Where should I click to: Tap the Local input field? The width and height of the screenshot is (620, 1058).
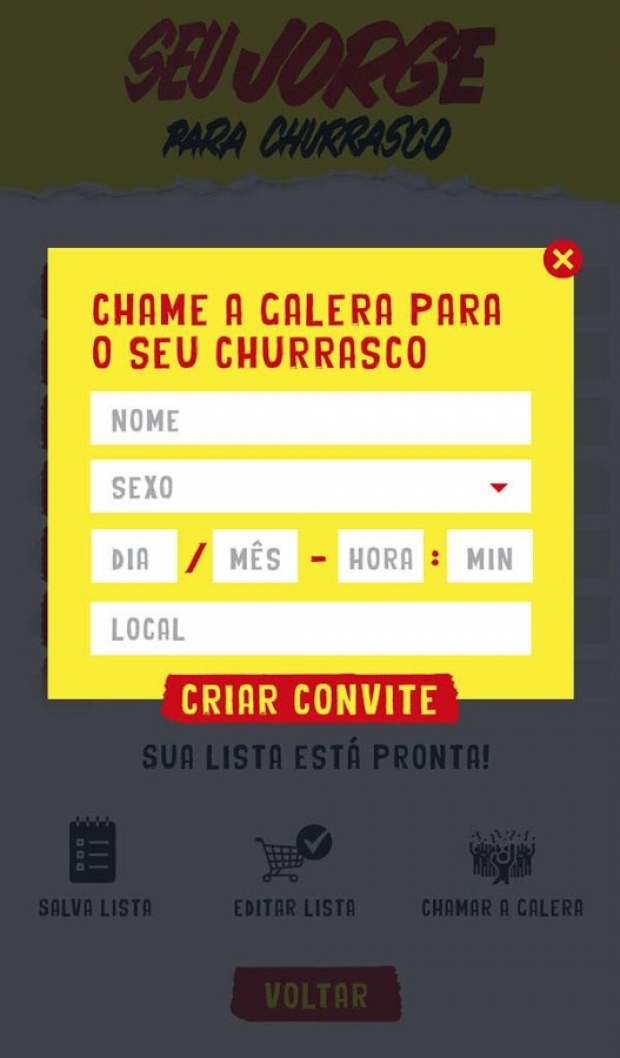310,628
